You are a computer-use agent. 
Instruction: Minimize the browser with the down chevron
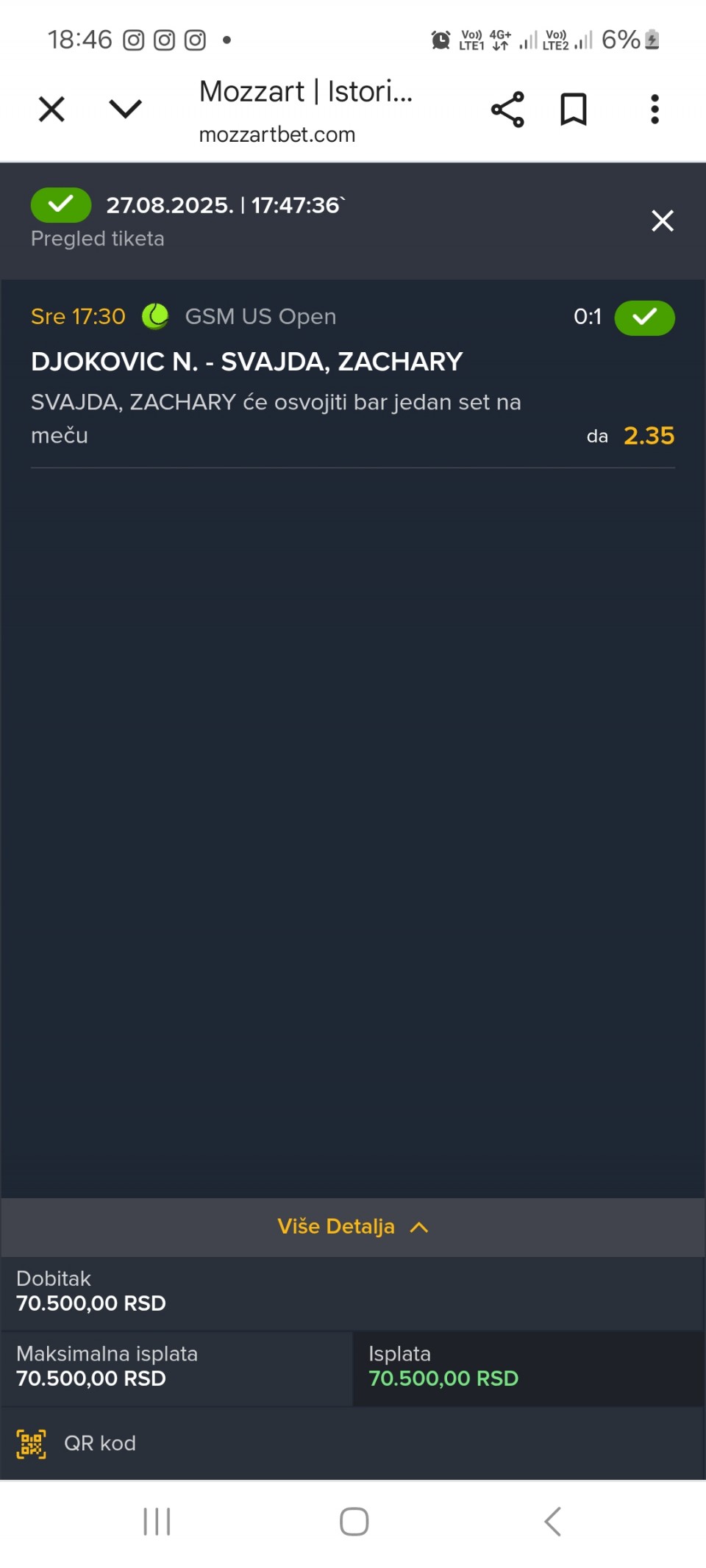click(125, 109)
